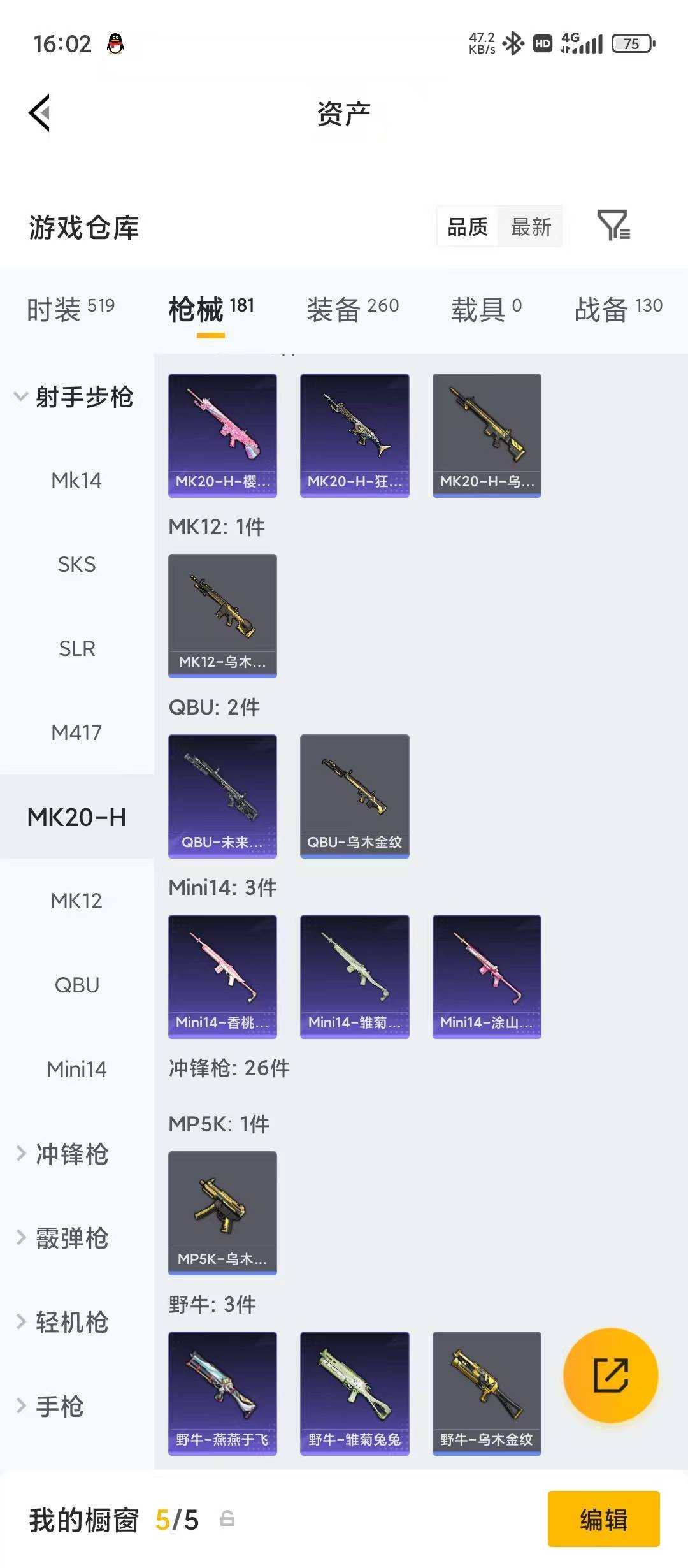Sort inventory by 品质
The width and height of the screenshot is (688, 1568).
pyautogui.click(x=468, y=226)
